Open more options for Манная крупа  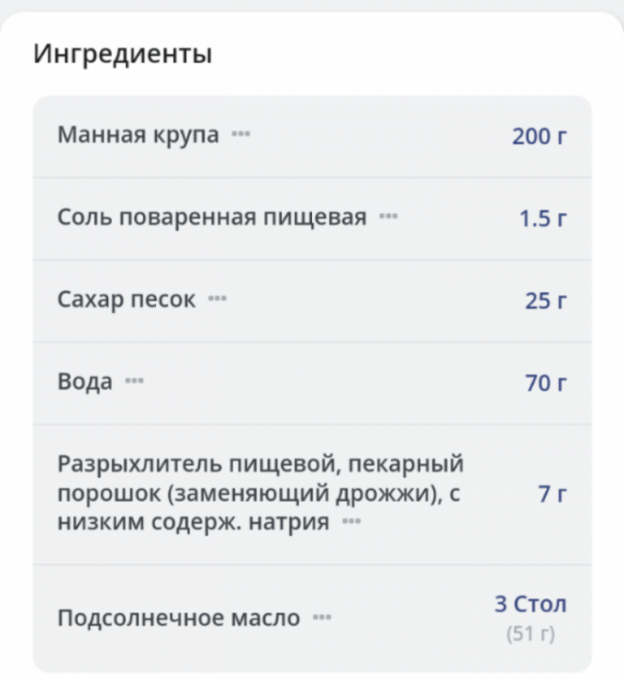[x=240, y=135]
